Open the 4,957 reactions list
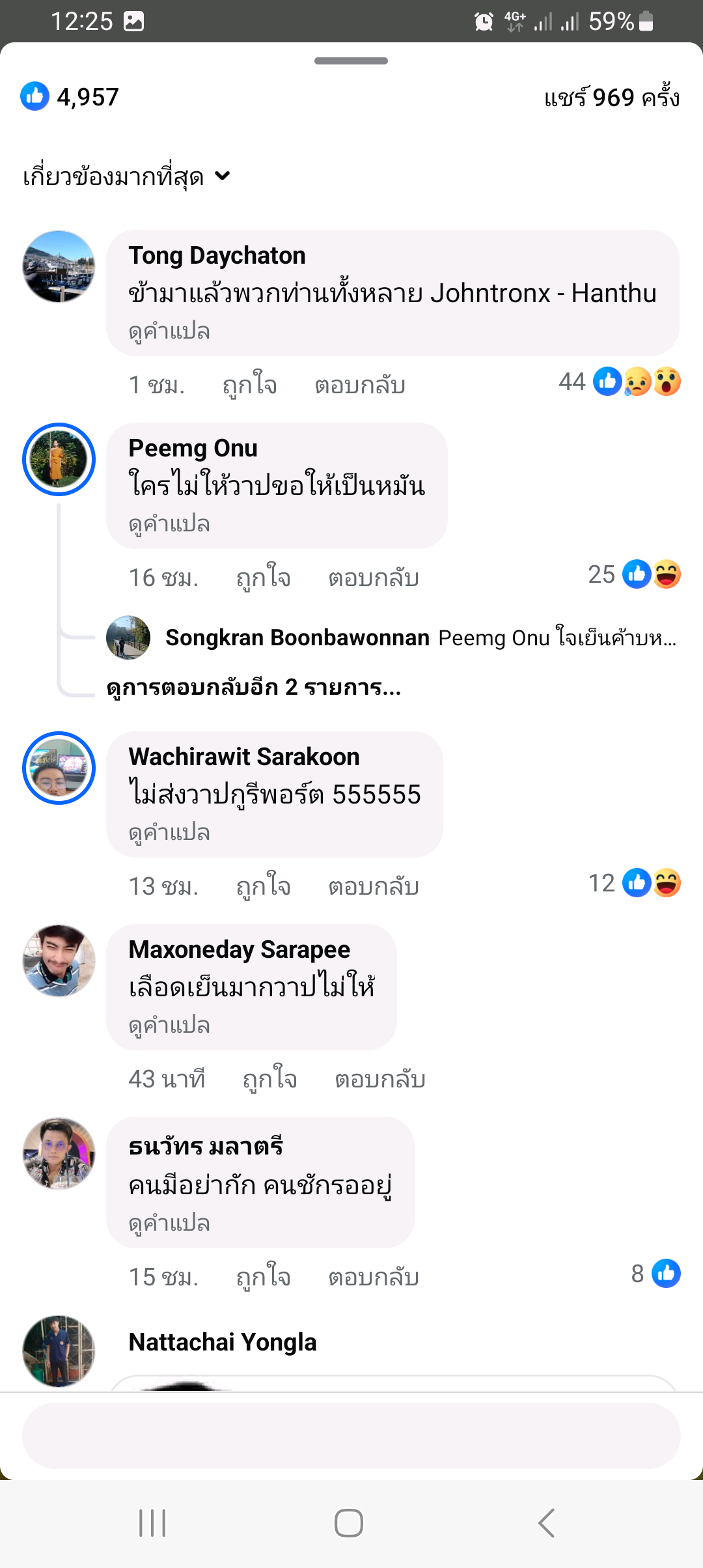The image size is (703, 1568). pyautogui.click(x=70, y=97)
